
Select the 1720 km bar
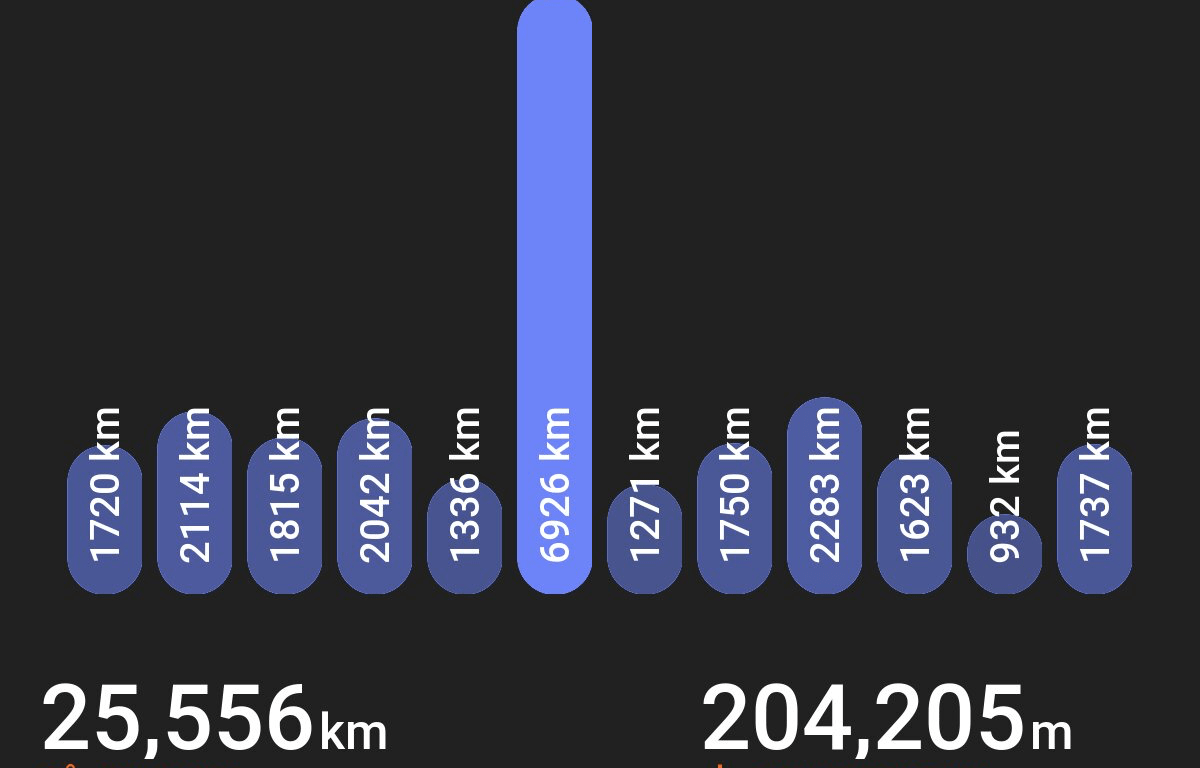(x=104, y=520)
